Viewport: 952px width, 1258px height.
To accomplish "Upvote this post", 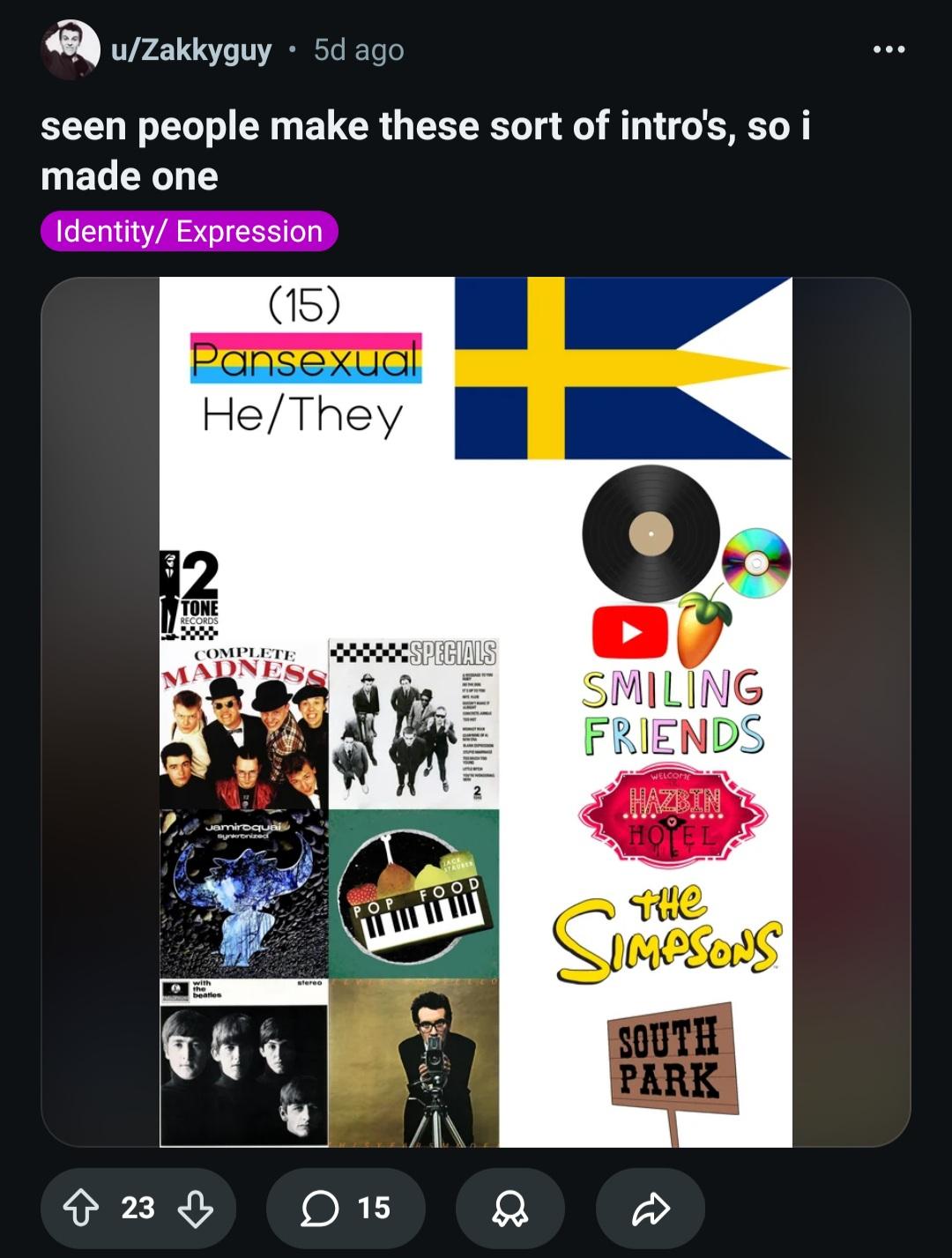I will pos(81,1208).
